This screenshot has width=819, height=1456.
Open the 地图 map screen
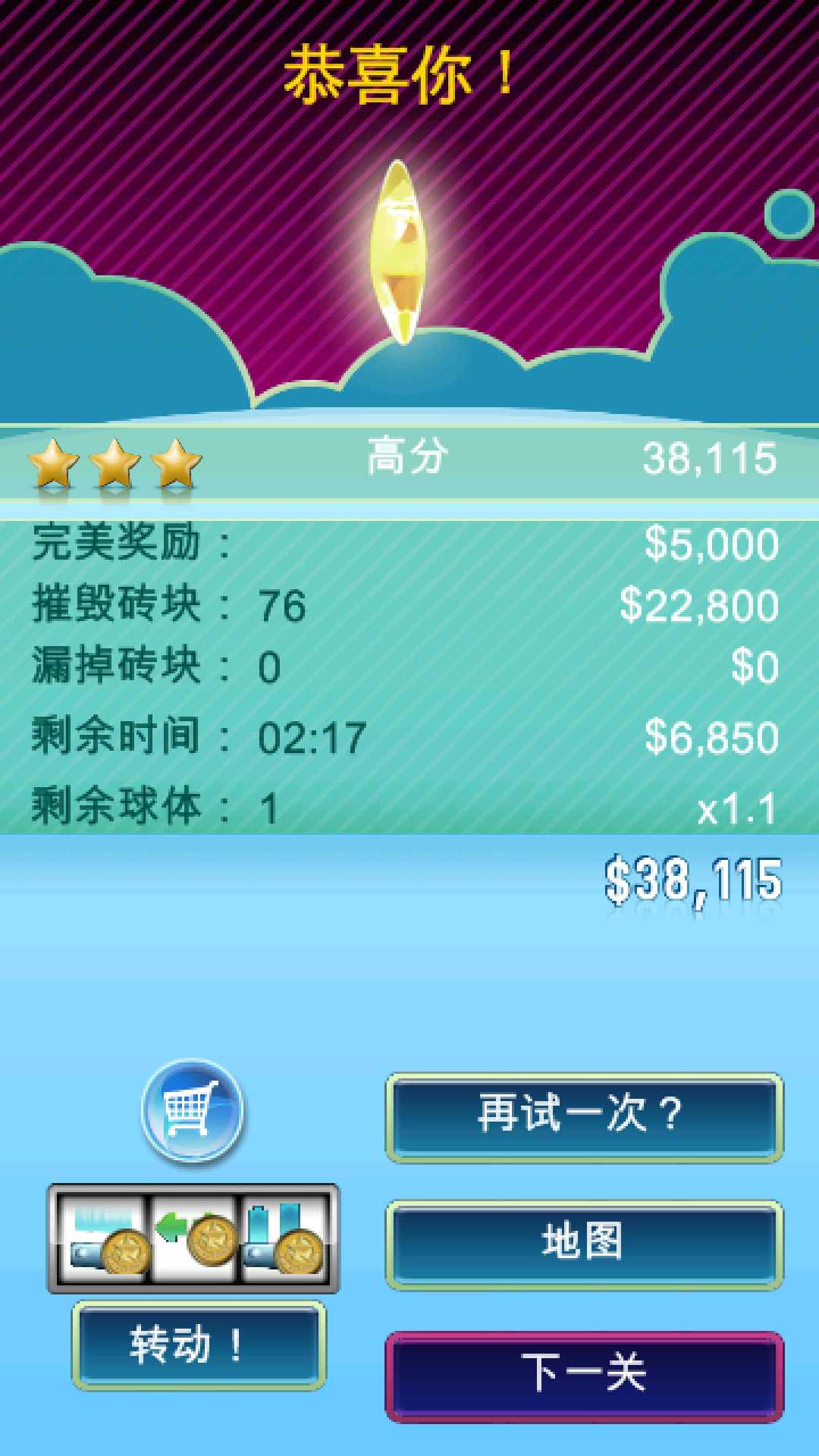click(x=584, y=1244)
